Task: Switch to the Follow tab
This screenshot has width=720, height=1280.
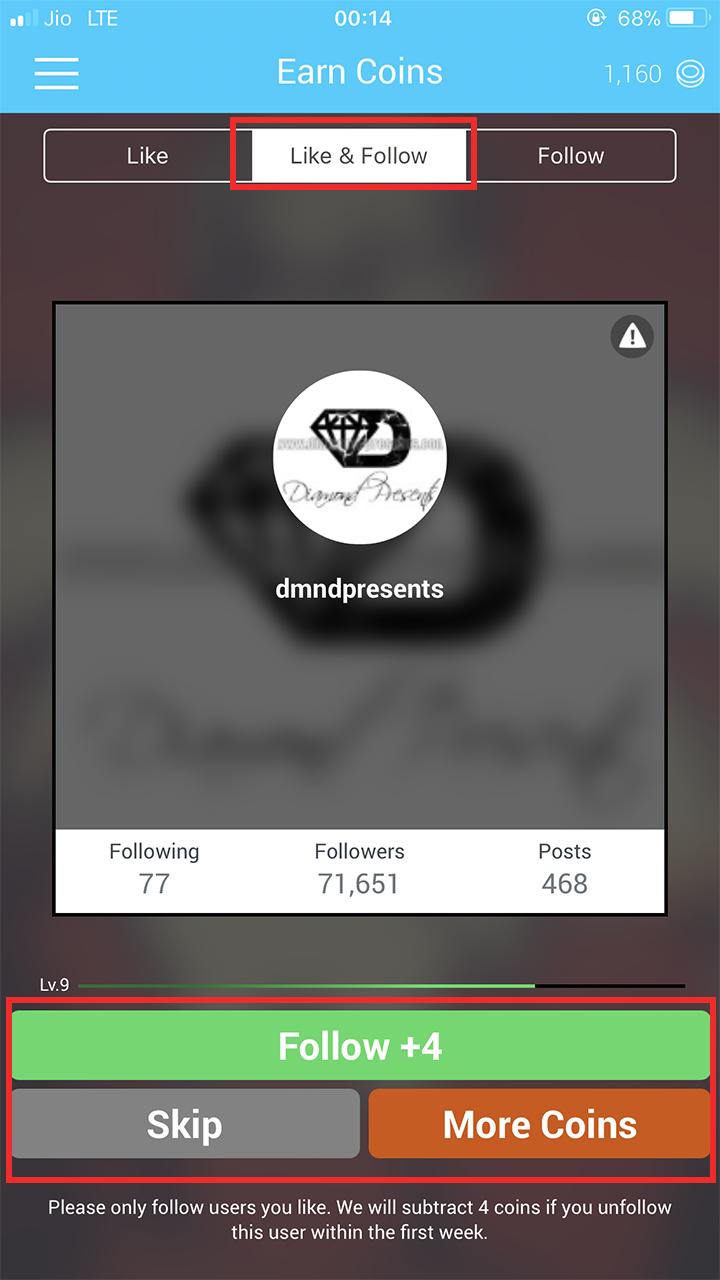Action: [x=571, y=156]
